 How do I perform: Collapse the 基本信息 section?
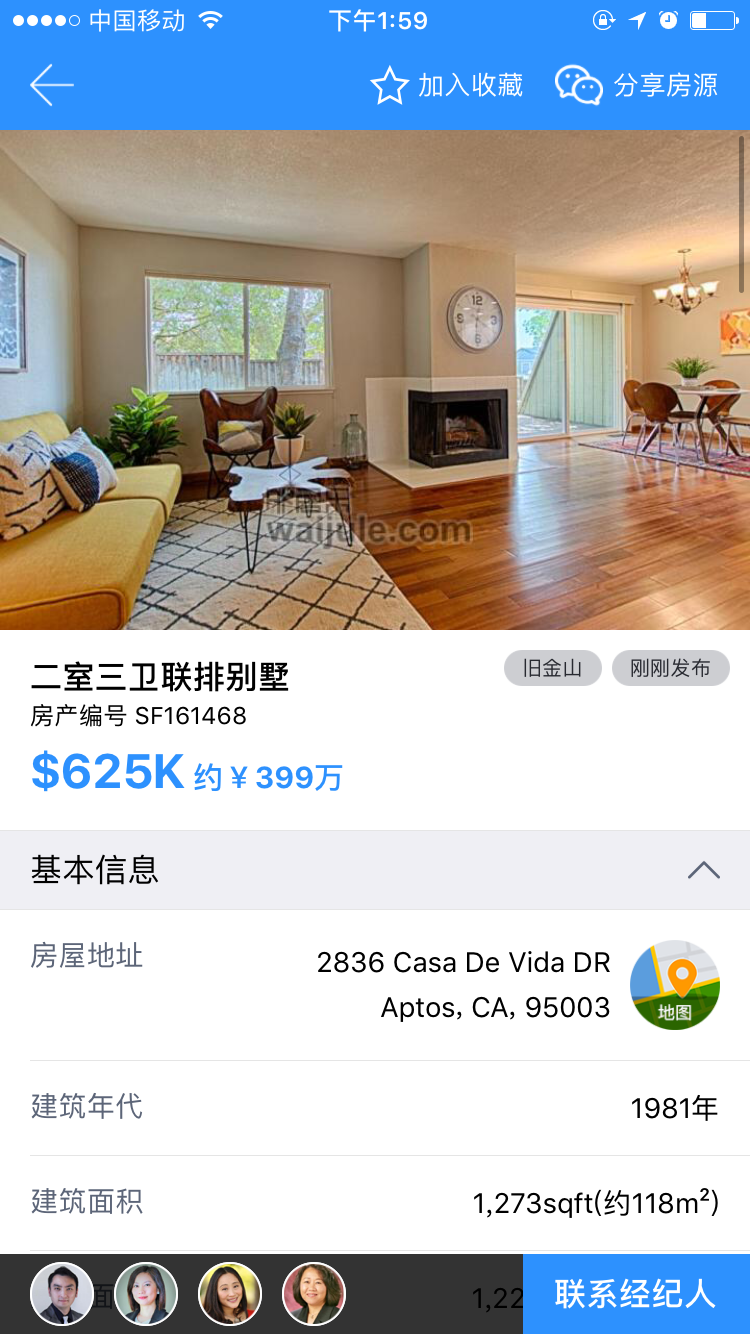[703, 870]
